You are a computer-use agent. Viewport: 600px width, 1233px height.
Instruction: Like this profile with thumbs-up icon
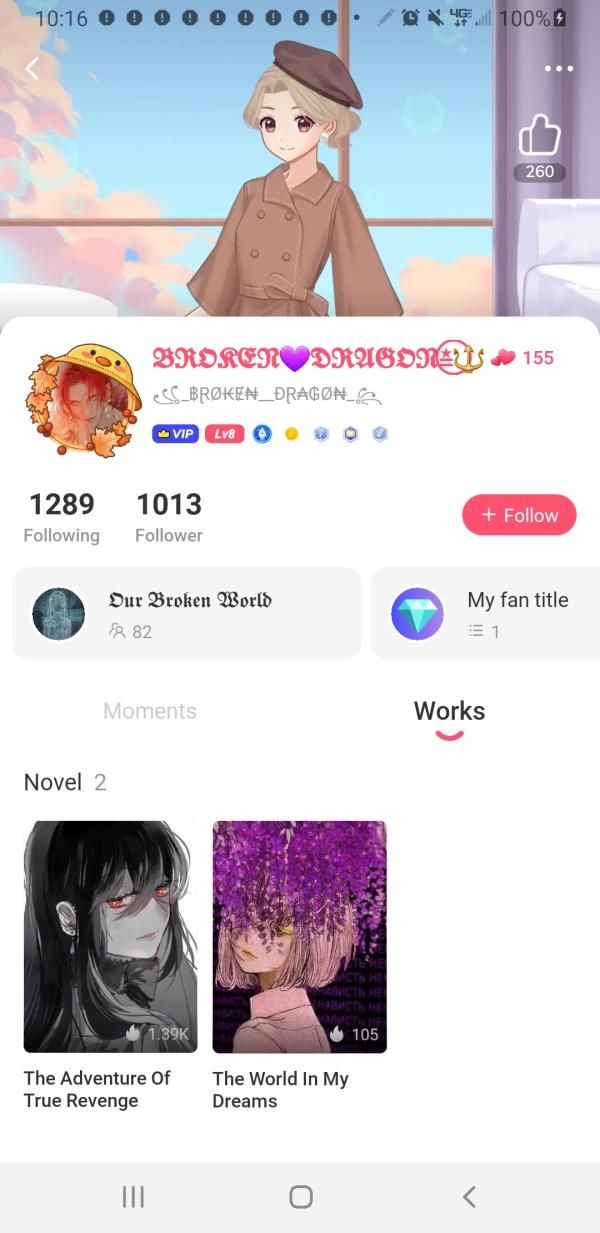540,137
